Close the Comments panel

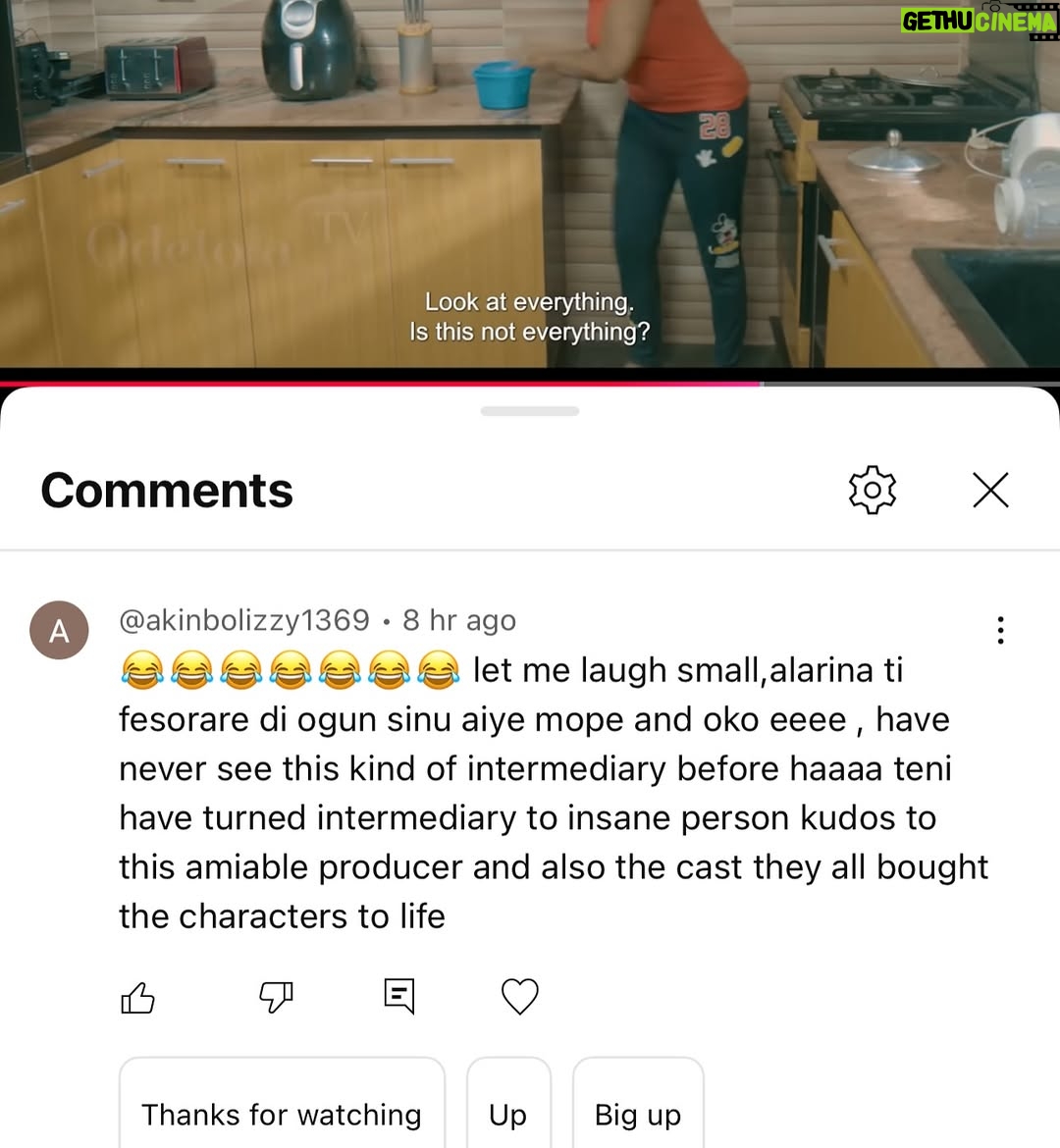tap(990, 490)
